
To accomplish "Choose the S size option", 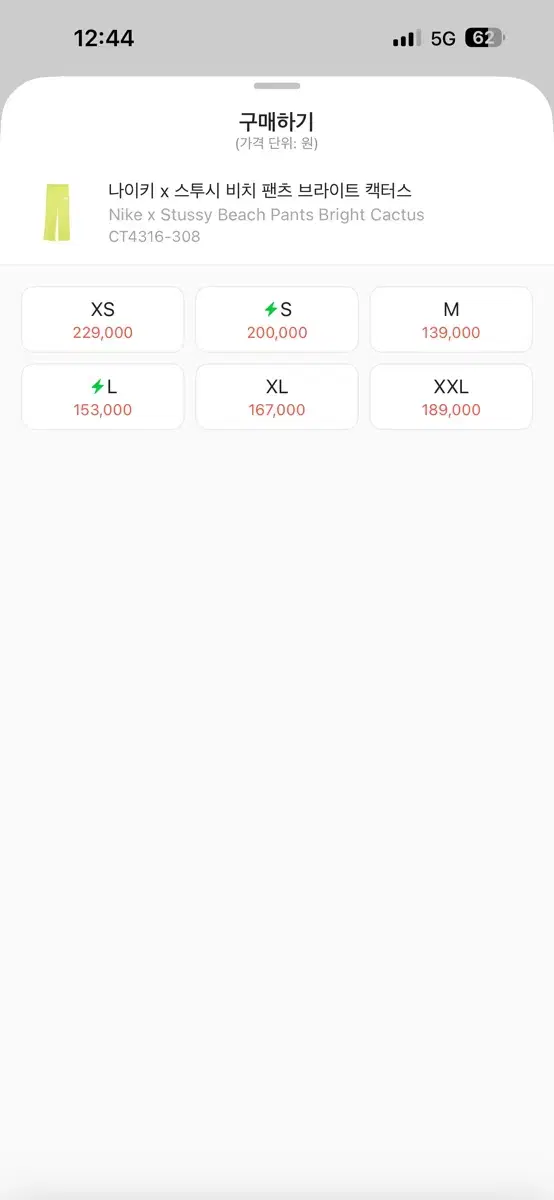I will [277, 320].
